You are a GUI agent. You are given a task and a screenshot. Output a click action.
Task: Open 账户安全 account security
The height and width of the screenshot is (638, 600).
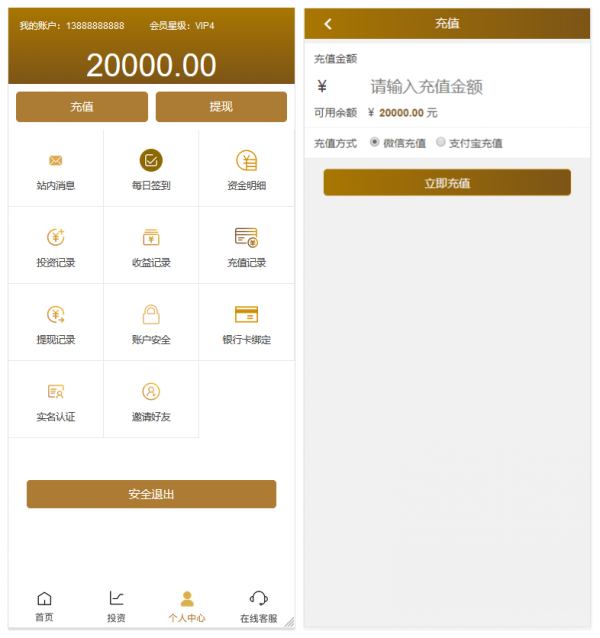point(151,323)
